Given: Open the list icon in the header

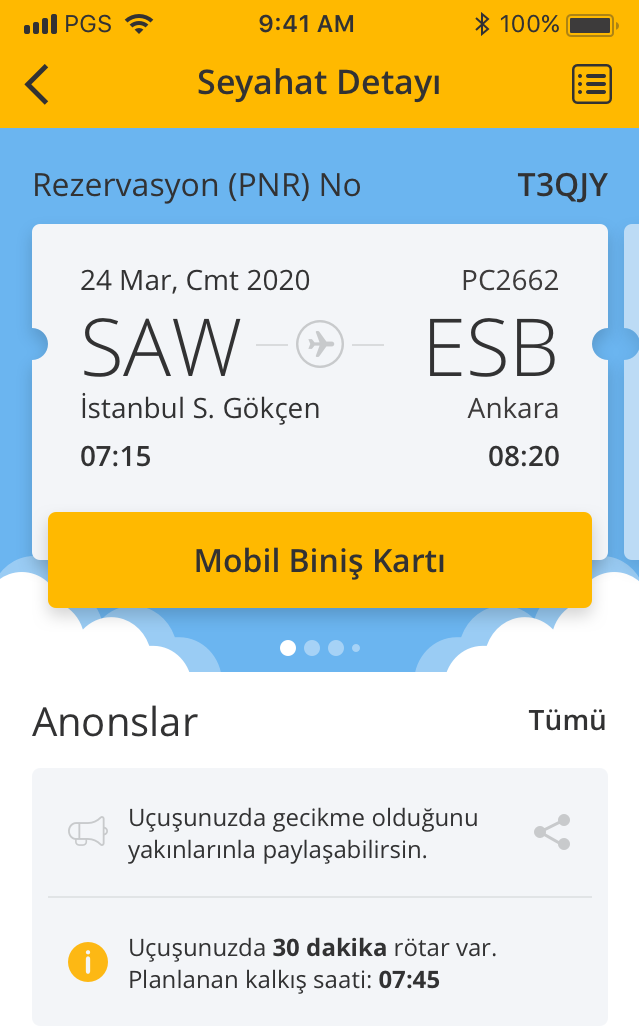Looking at the screenshot, I should click(x=592, y=84).
